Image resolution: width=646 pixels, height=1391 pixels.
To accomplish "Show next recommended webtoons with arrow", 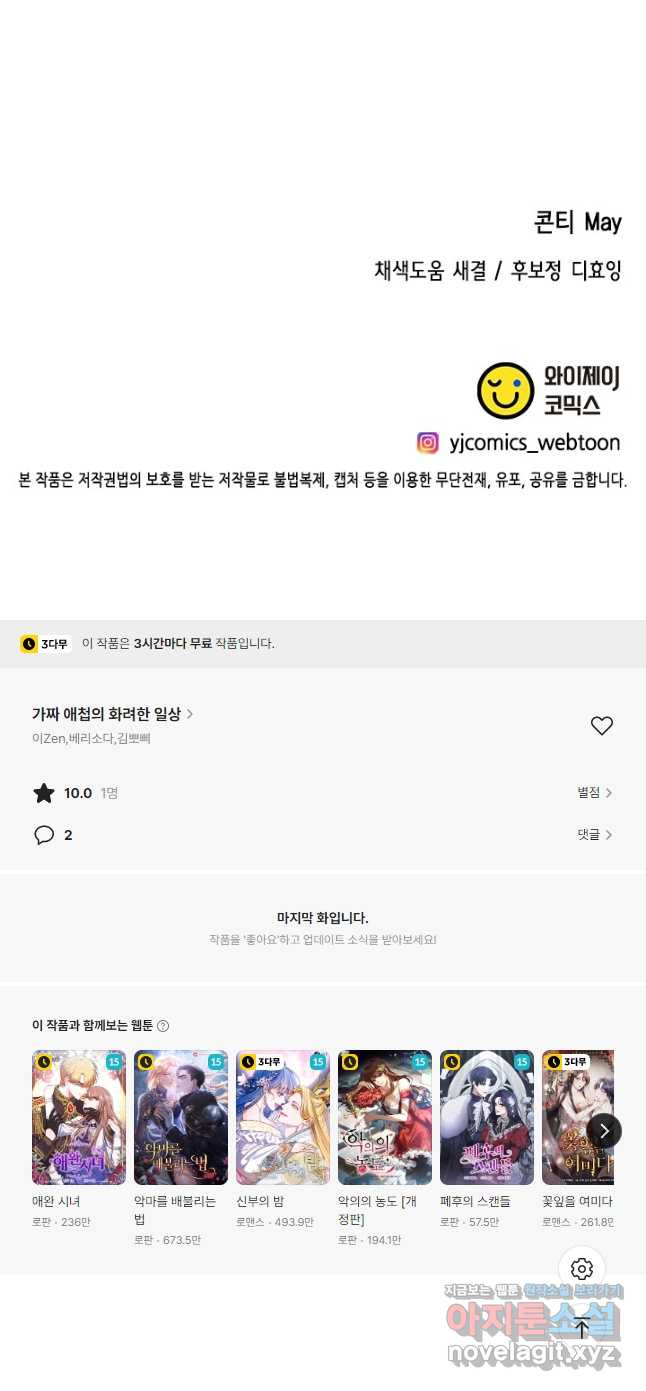I will (604, 1131).
